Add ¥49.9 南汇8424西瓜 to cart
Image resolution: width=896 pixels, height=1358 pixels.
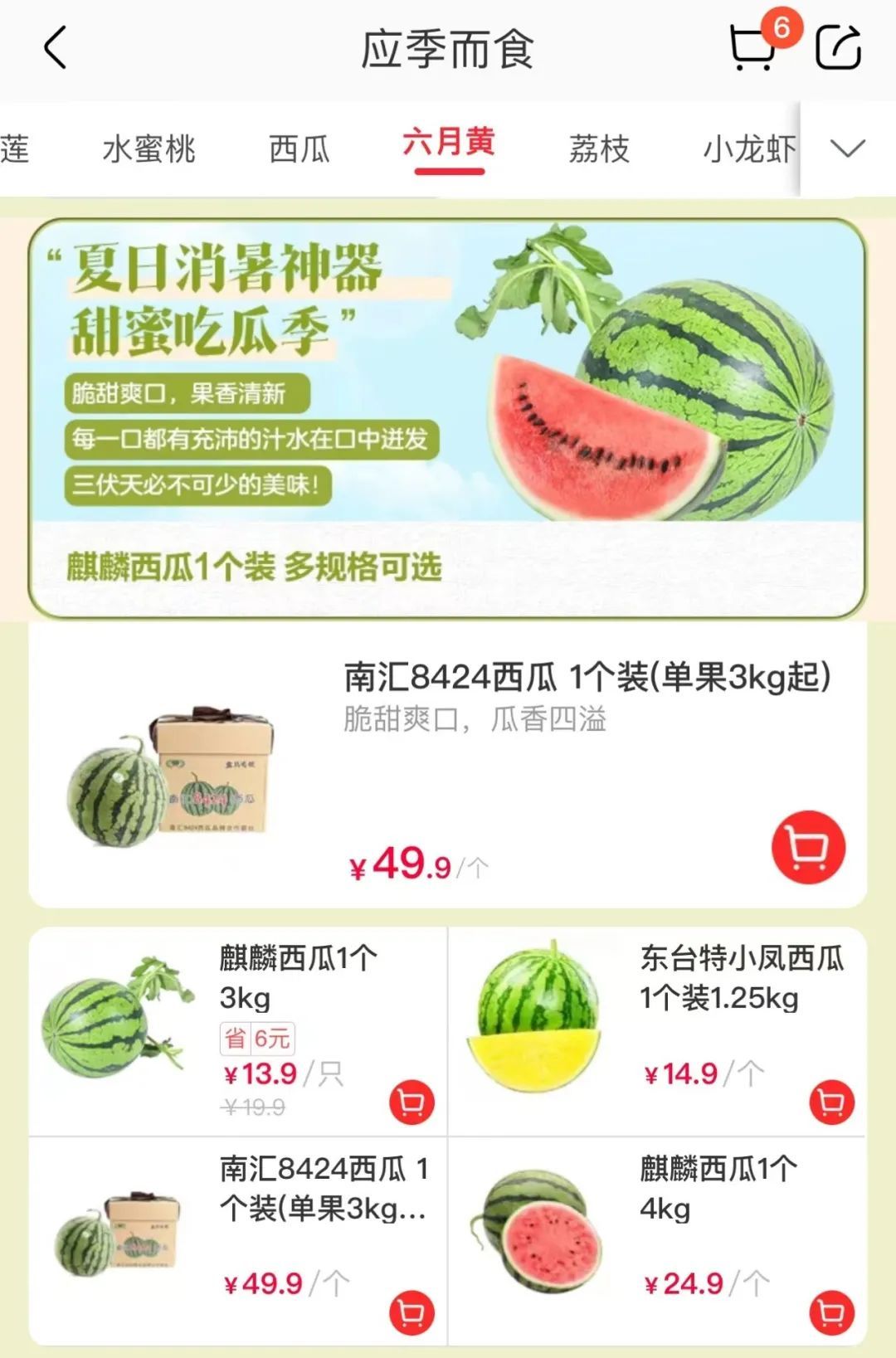[808, 847]
